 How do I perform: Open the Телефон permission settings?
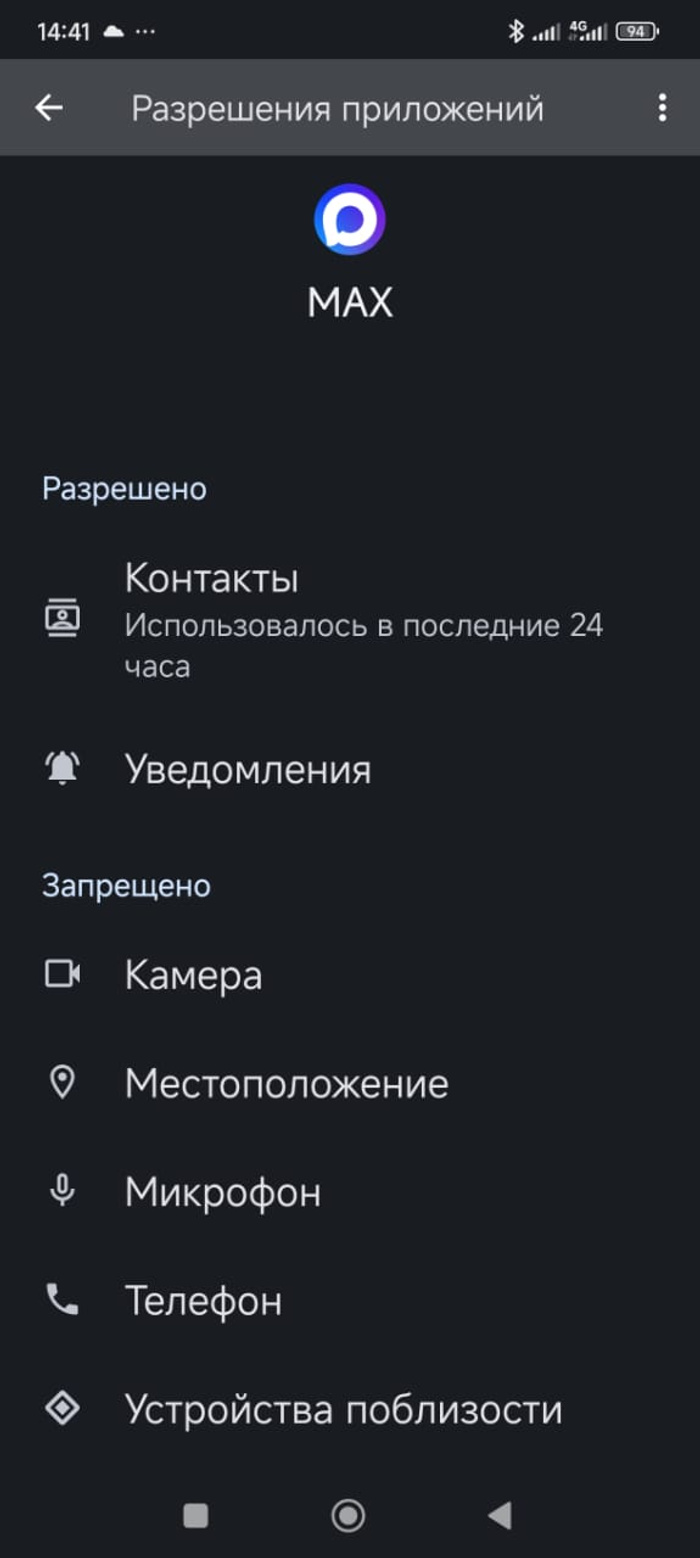click(x=203, y=1301)
